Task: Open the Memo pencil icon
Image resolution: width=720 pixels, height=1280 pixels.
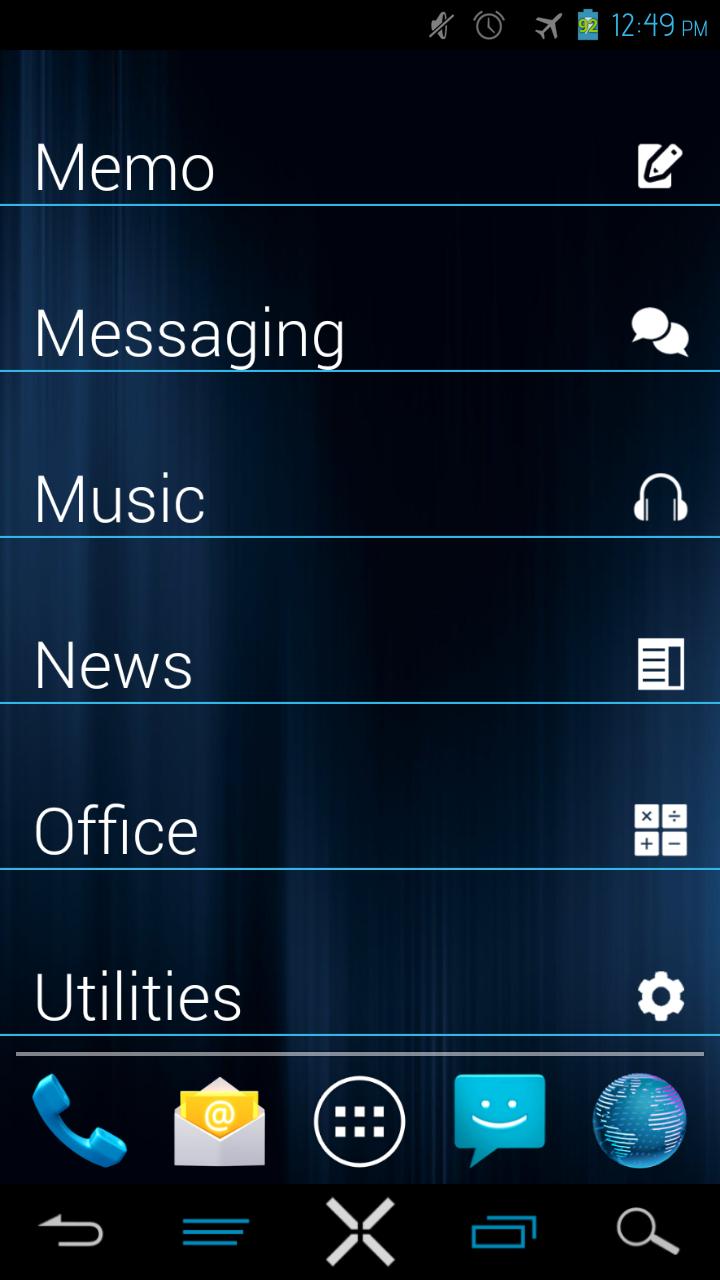Action: point(660,163)
